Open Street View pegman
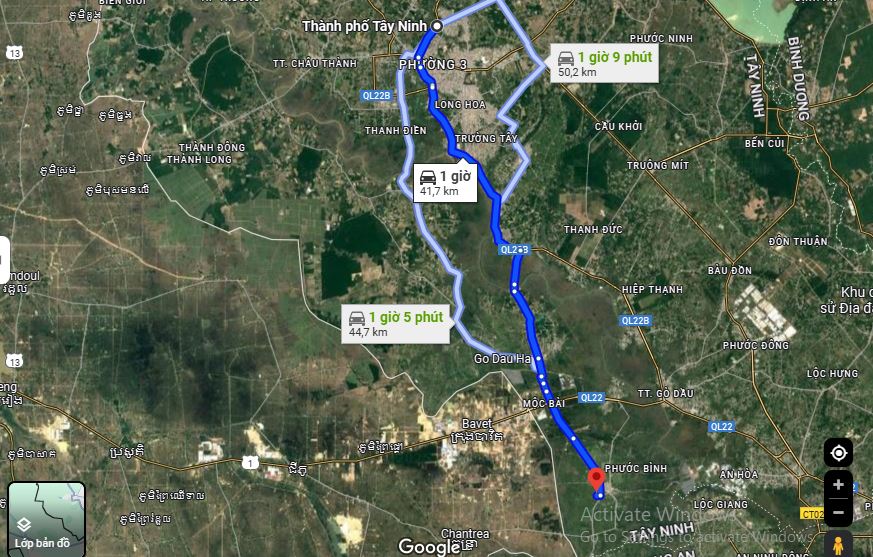The width and height of the screenshot is (873, 557). coord(838,545)
